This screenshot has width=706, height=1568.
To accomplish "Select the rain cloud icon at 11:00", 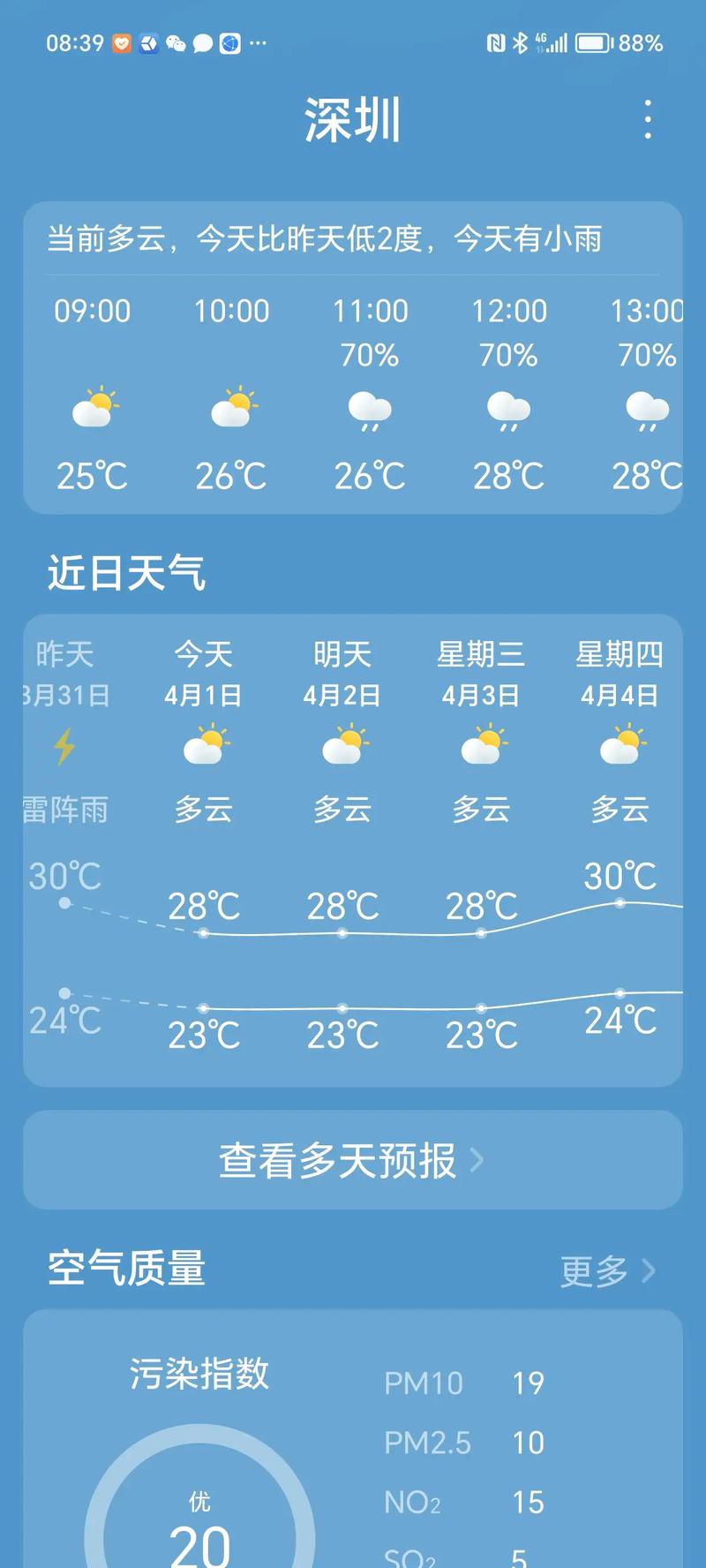I will pyautogui.click(x=371, y=410).
